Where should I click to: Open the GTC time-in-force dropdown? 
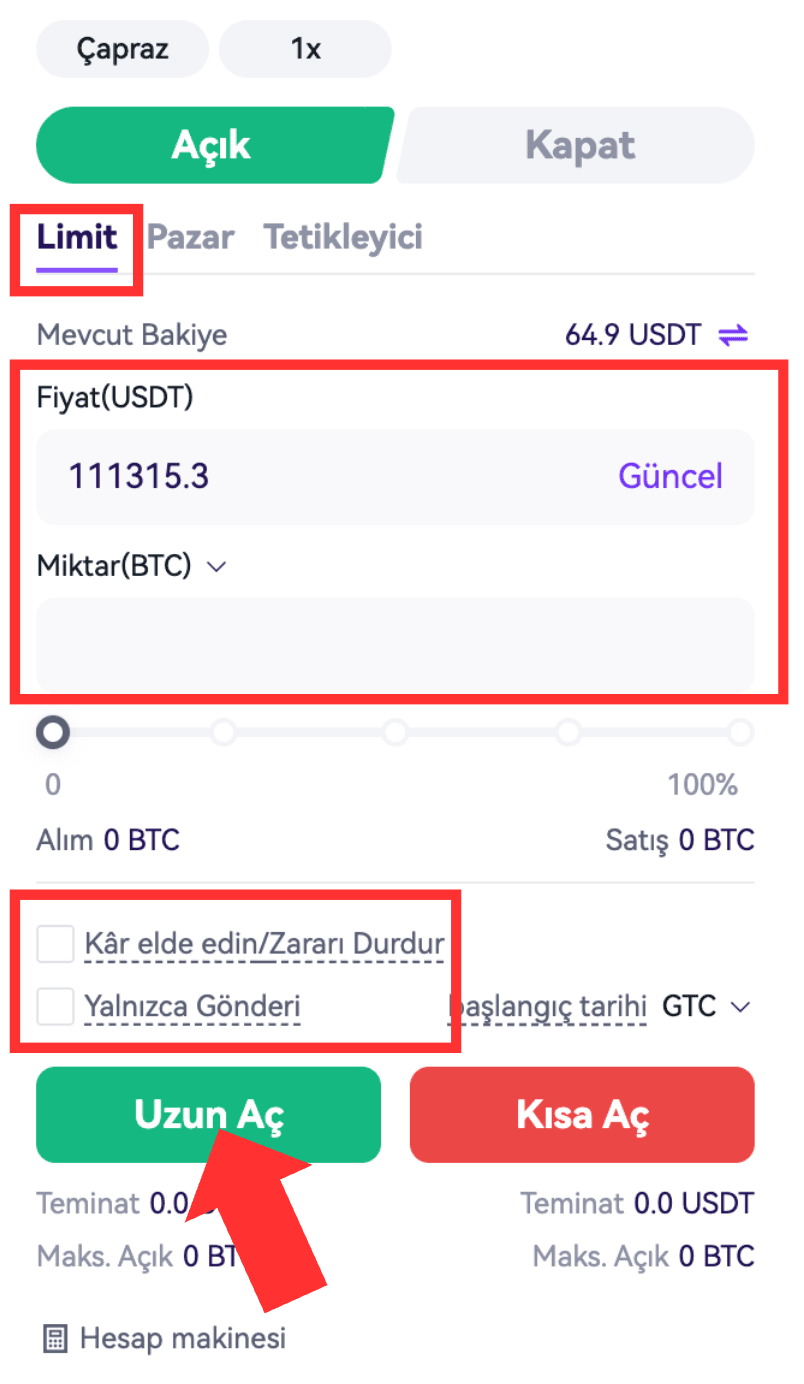(x=706, y=1006)
